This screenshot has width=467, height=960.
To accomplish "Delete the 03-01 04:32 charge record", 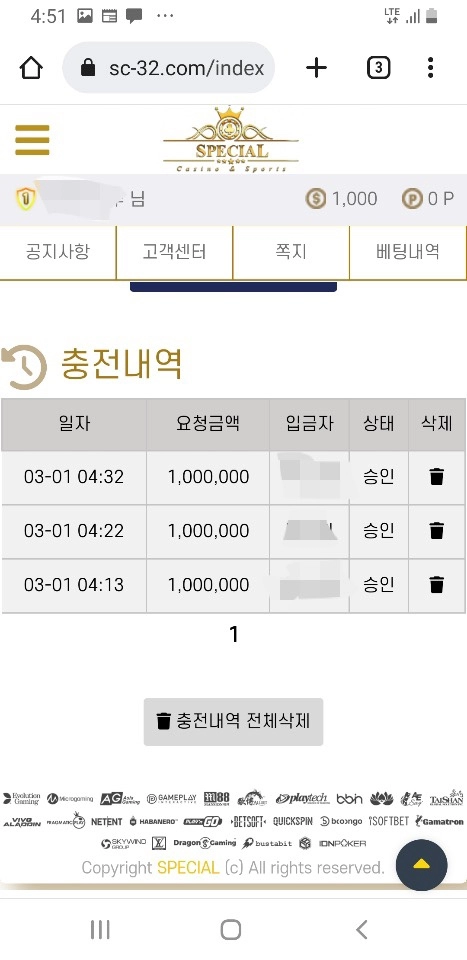I will click(x=436, y=477).
